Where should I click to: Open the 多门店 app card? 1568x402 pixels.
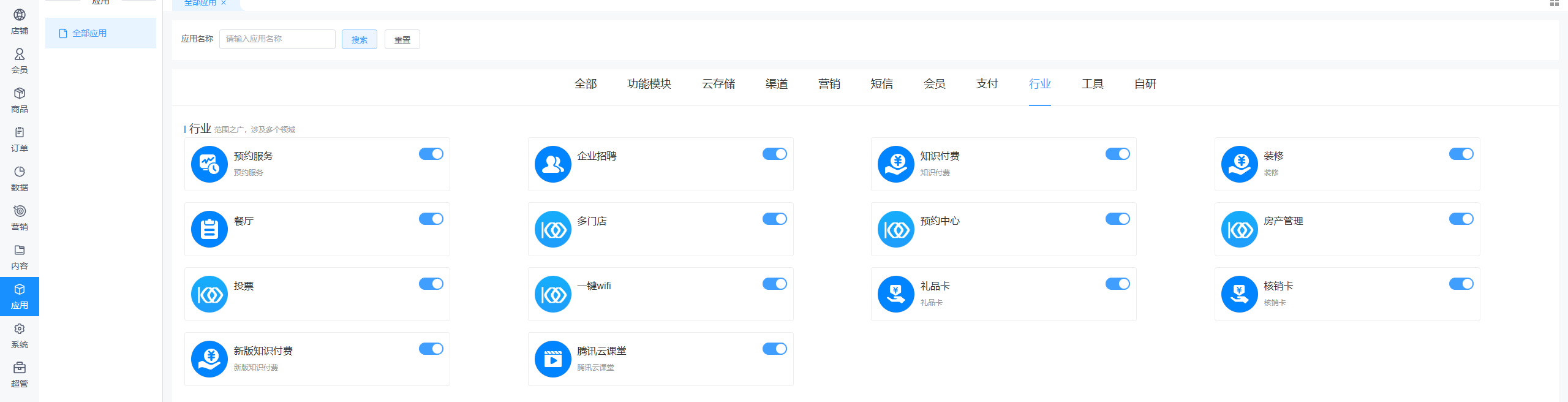click(x=661, y=229)
